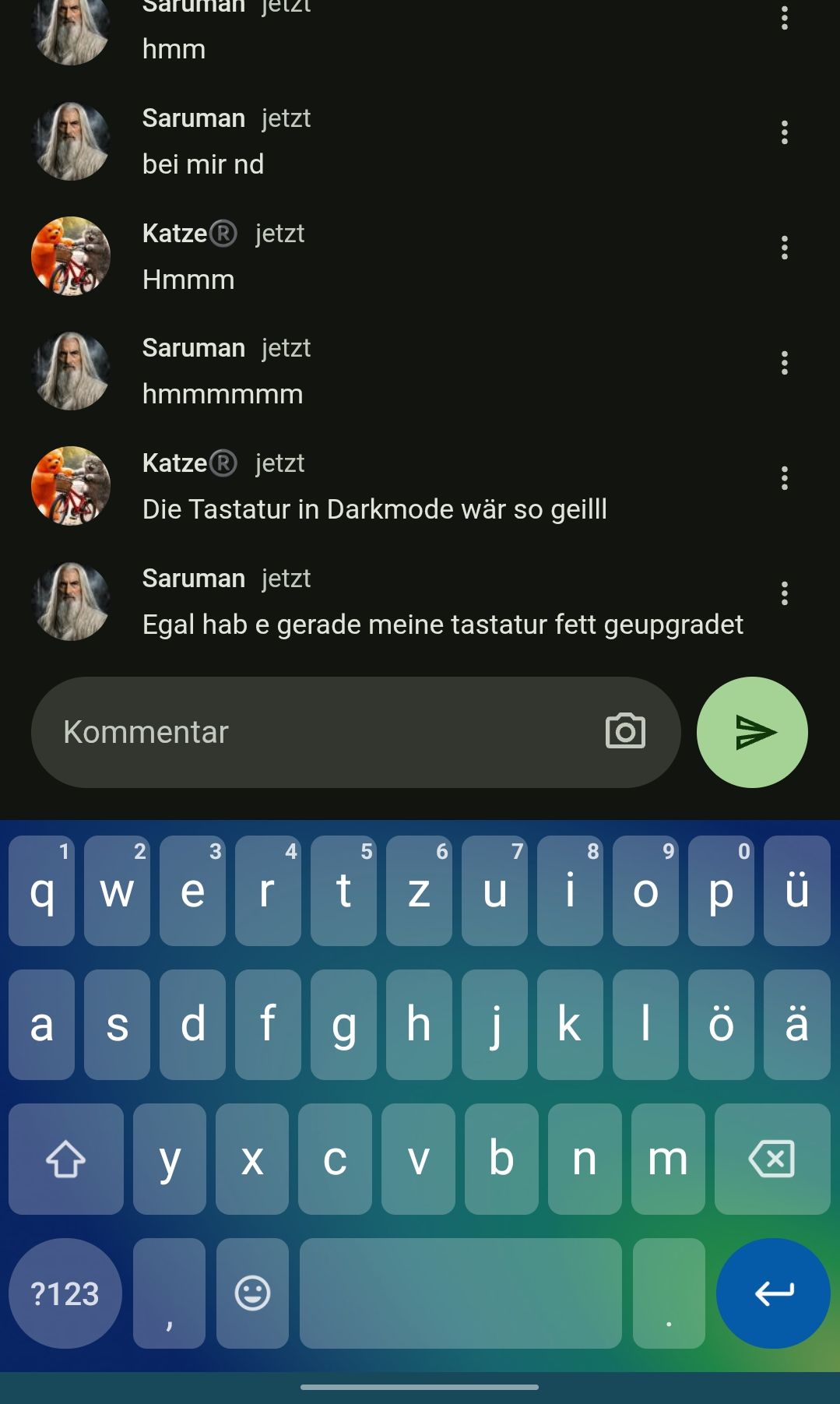Tap the backspace key on keyboard

pos(771,1159)
